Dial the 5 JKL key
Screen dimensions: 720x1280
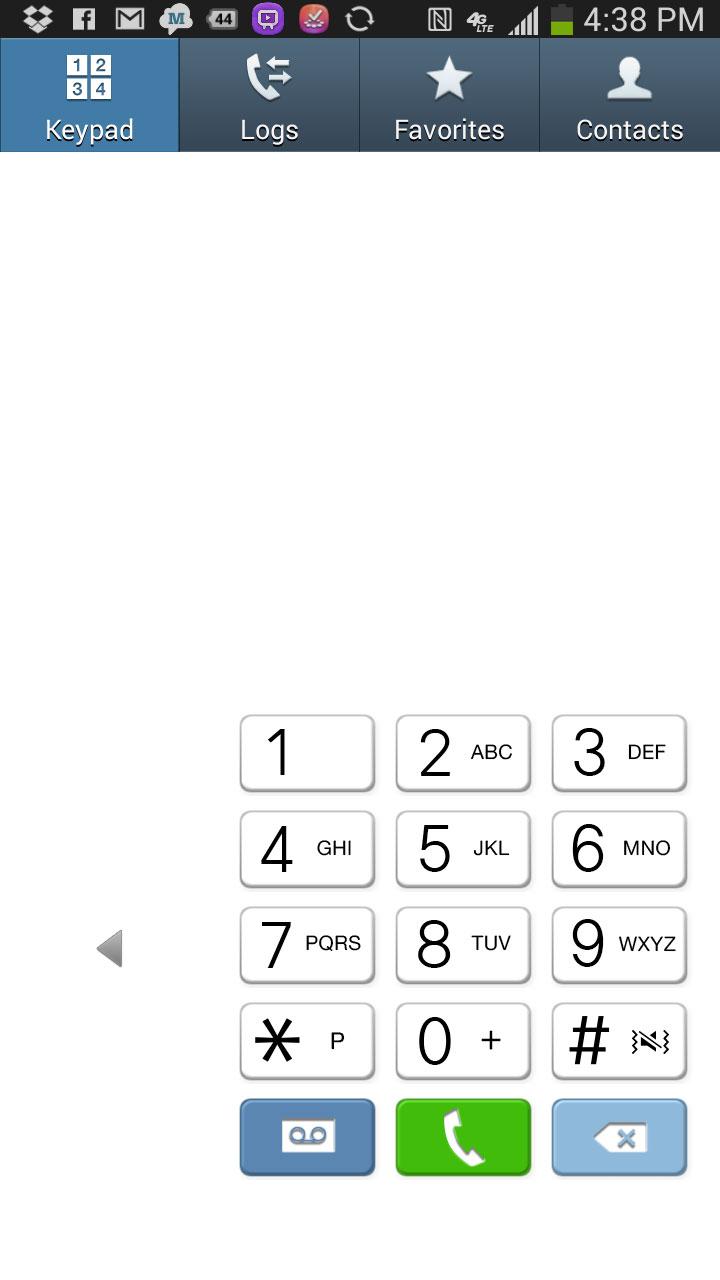(x=463, y=849)
